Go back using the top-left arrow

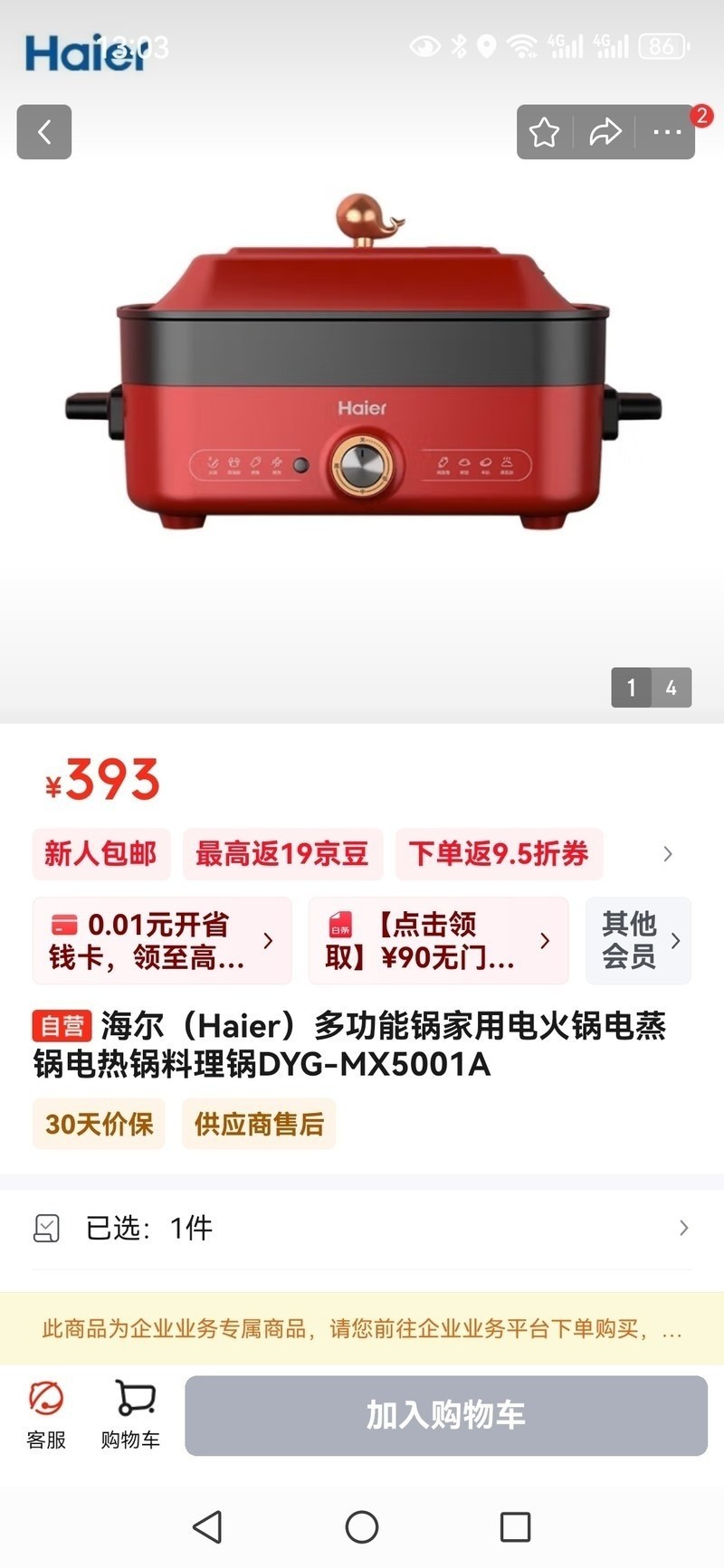tap(43, 132)
